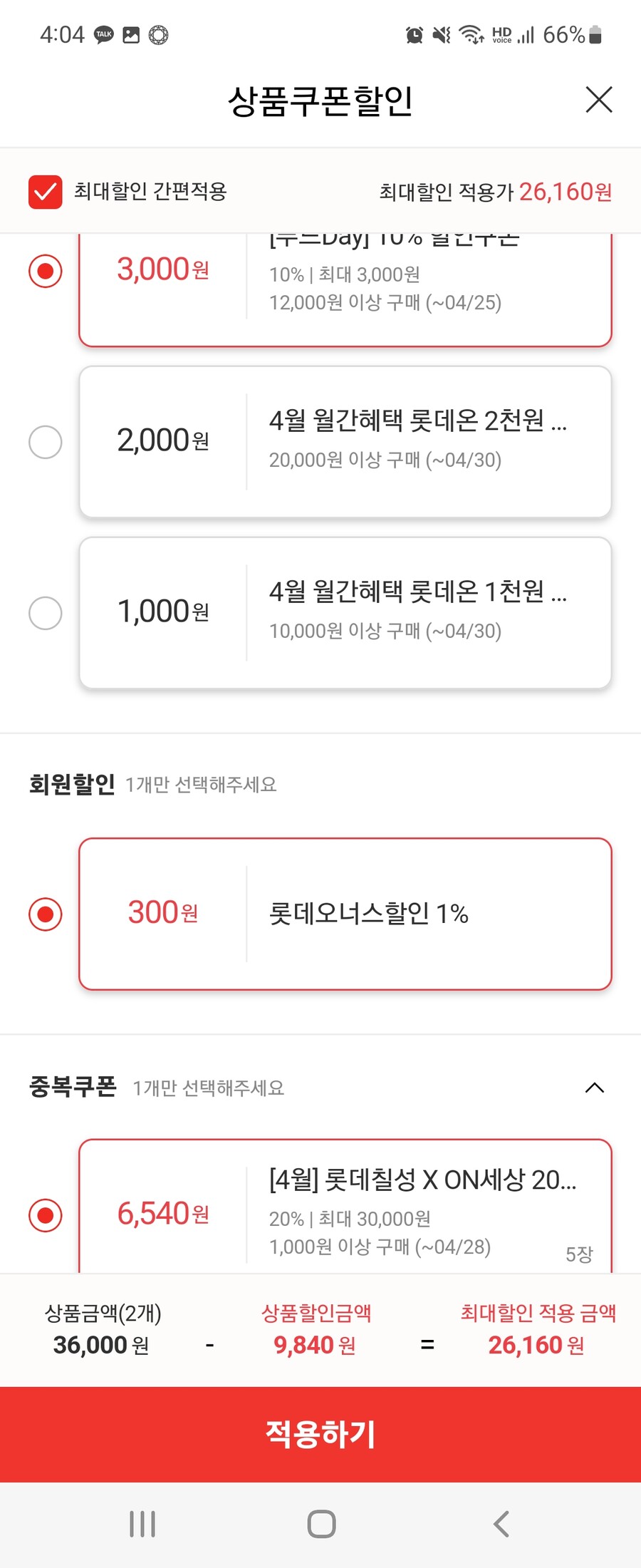
Task: Select the 300원 롯데오너스할인 1% member discount
Action: (45, 913)
